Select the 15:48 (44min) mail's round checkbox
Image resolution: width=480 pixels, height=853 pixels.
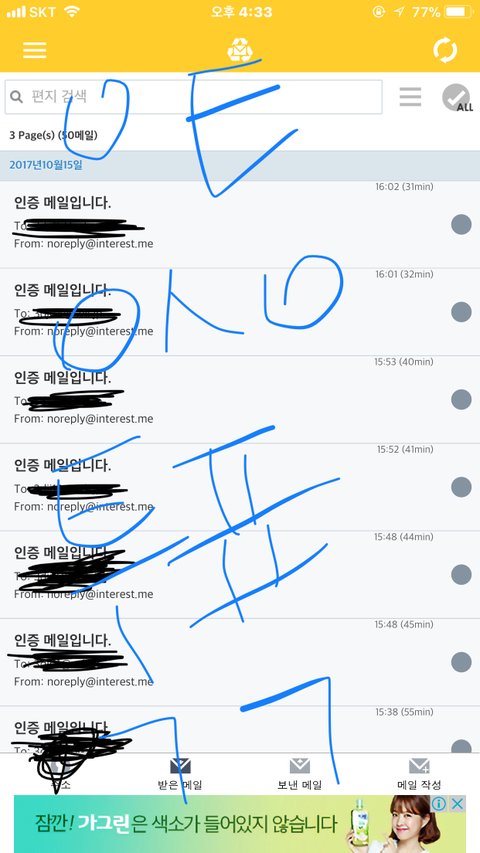(461, 574)
